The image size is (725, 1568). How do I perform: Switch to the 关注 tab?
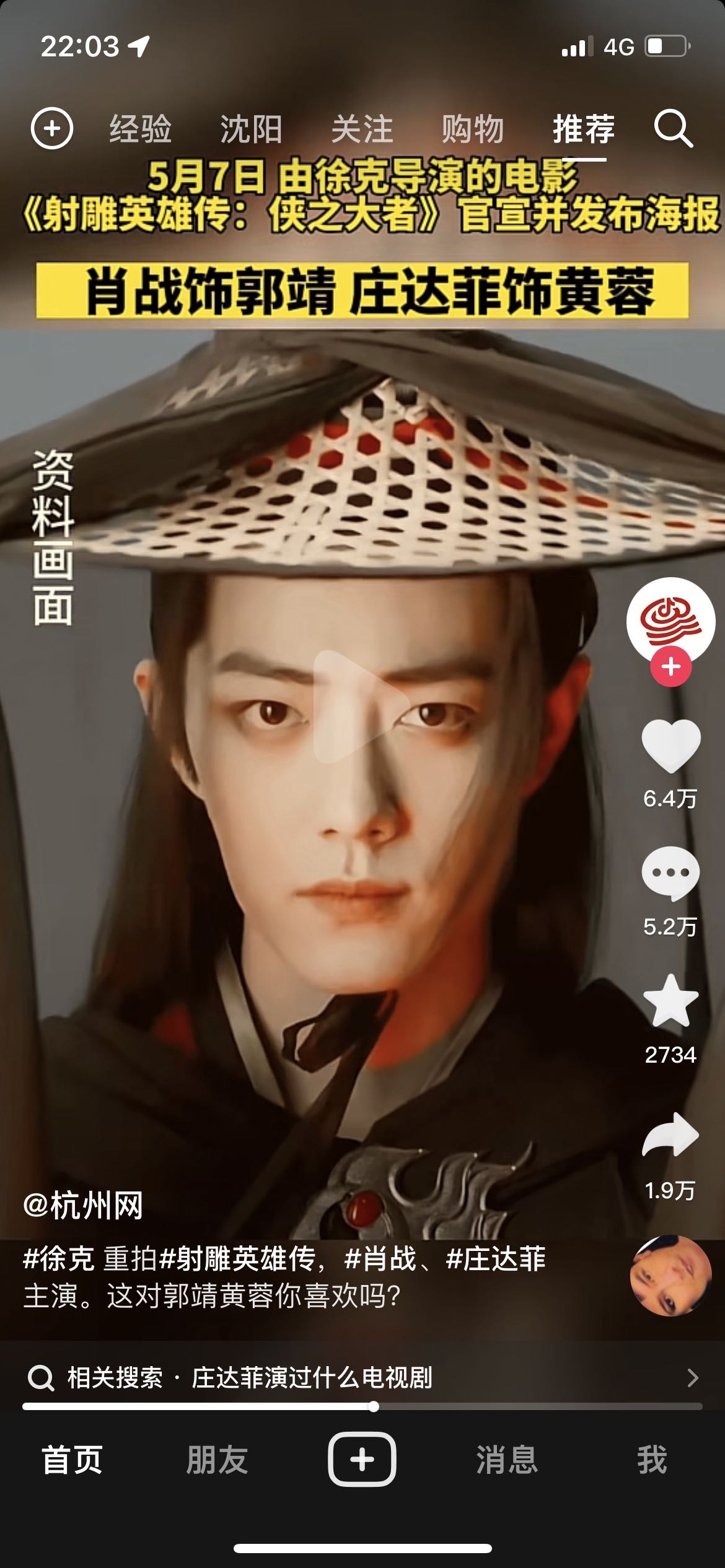pyautogui.click(x=362, y=129)
